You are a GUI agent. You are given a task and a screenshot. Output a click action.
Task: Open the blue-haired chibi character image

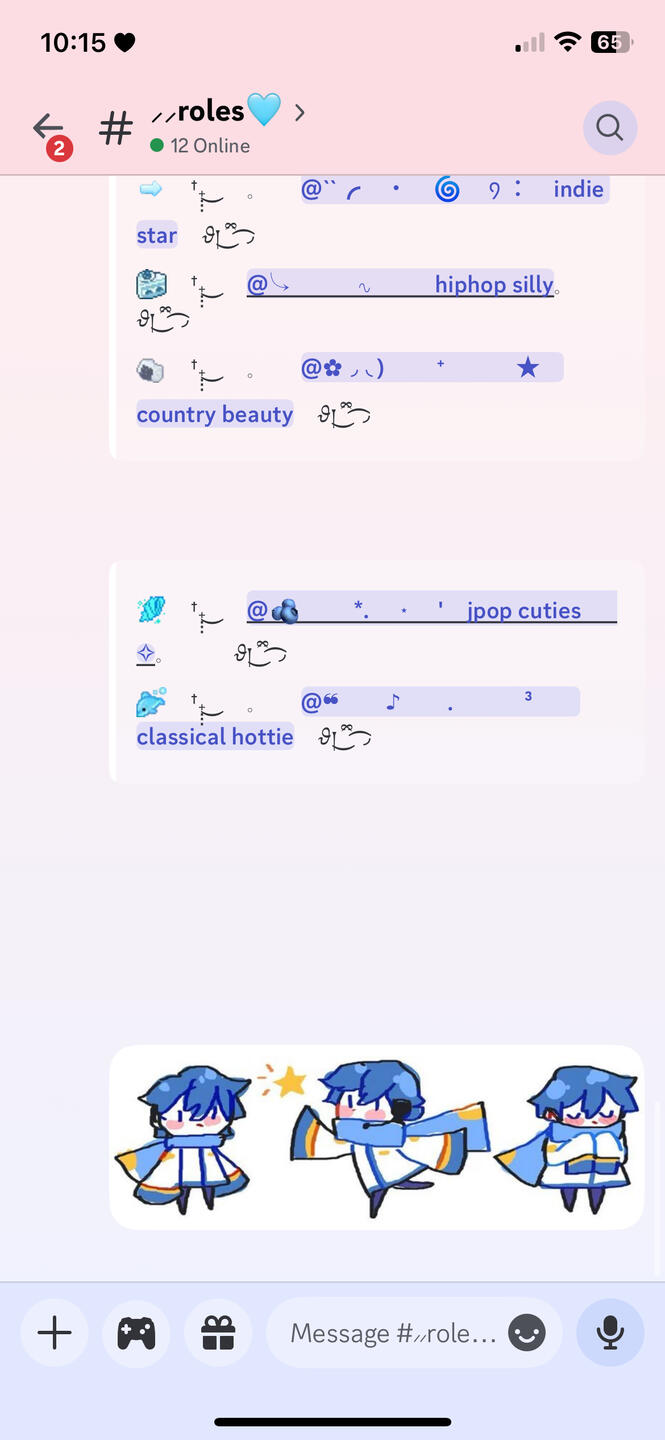coord(376,1138)
